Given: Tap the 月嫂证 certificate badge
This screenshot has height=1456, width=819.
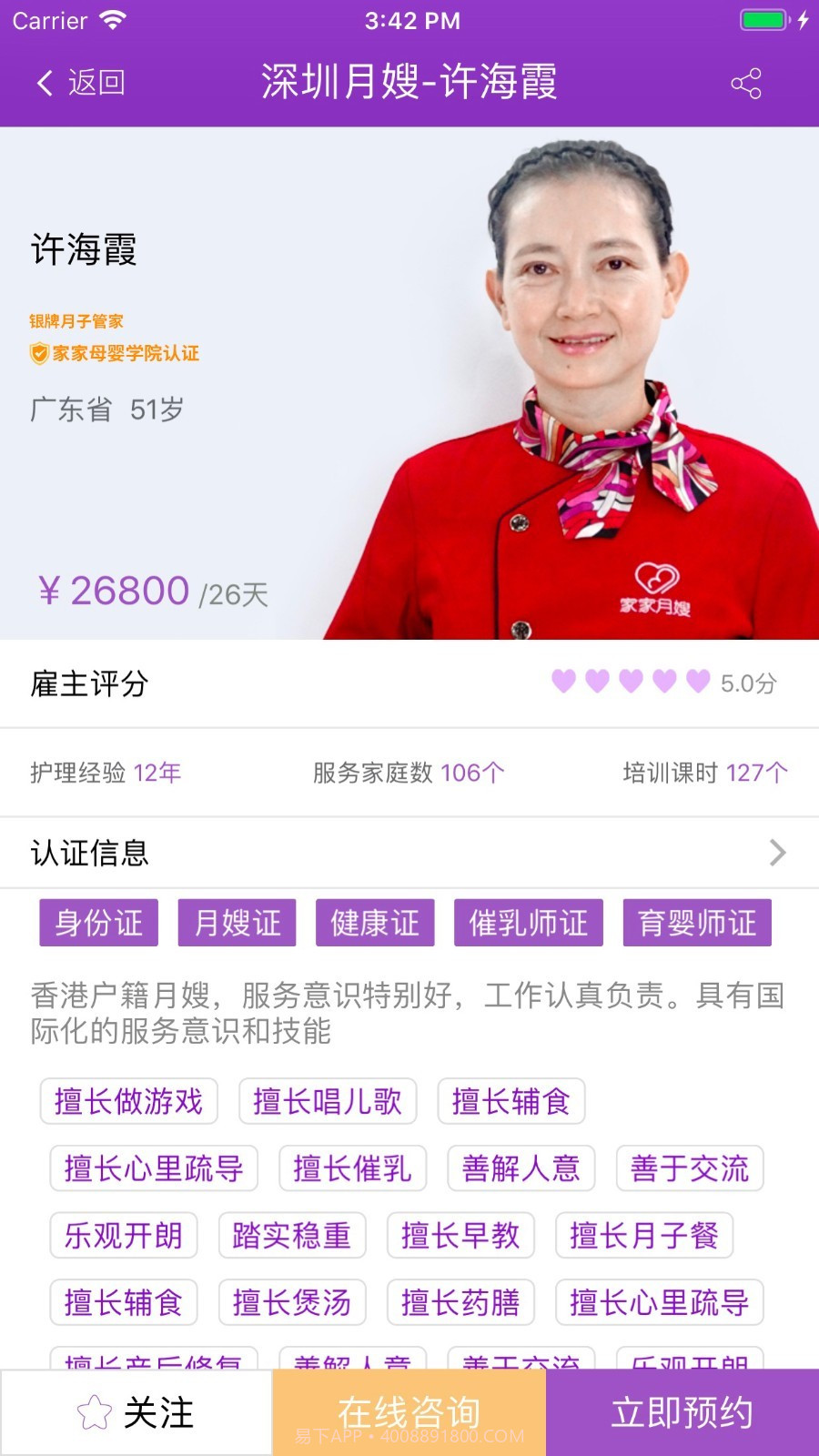Looking at the screenshot, I should click(237, 922).
